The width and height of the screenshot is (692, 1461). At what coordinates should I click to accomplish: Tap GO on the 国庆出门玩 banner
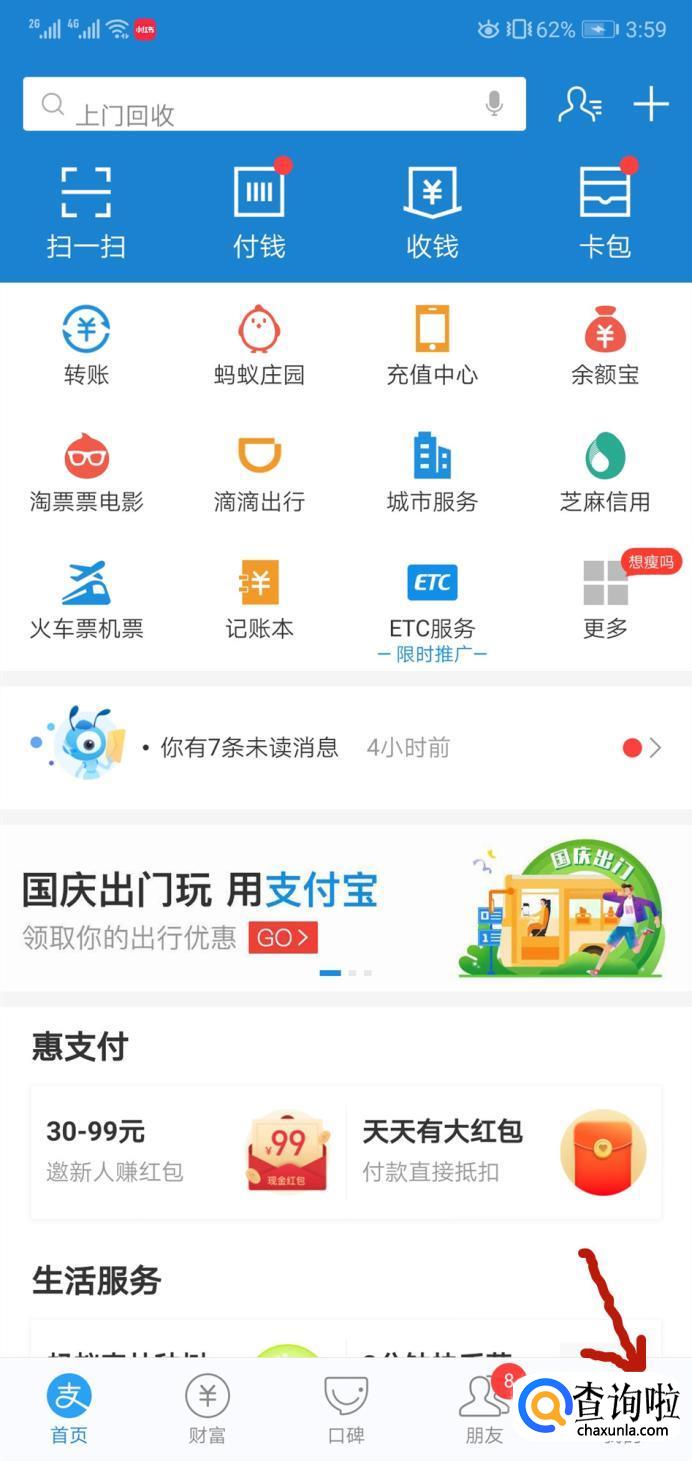tap(283, 938)
